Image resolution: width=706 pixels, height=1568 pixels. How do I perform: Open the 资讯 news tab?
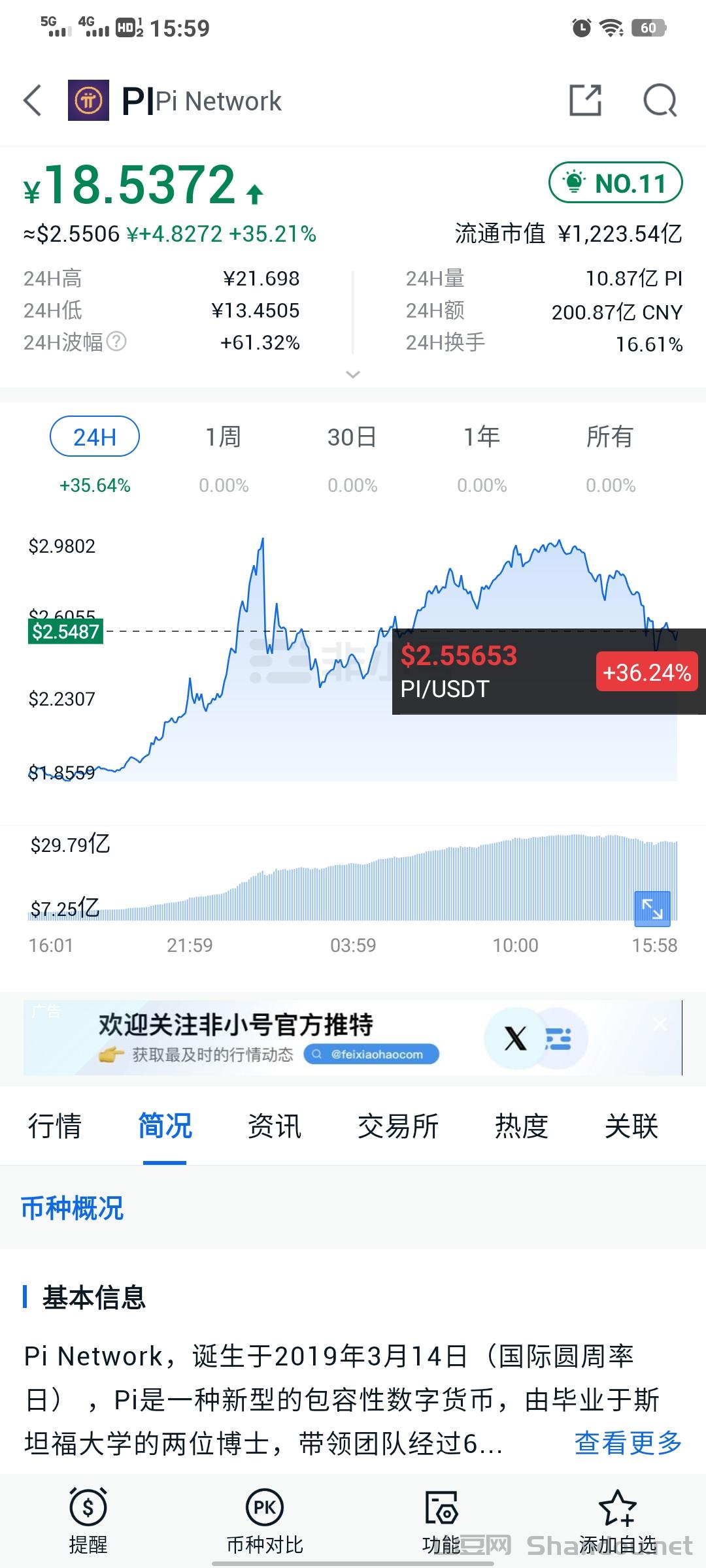(275, 1126)
